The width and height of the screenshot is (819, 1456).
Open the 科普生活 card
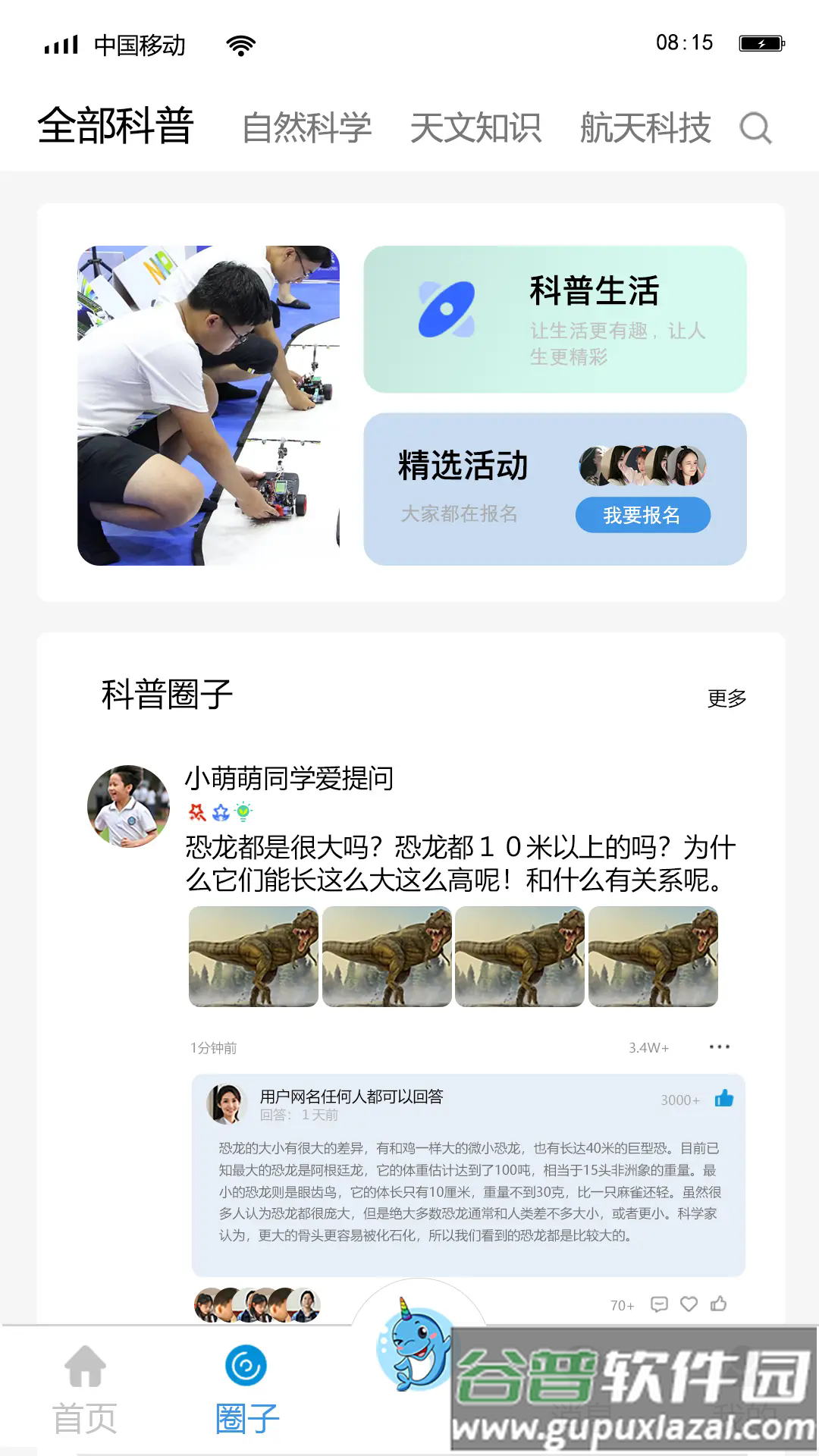click(554, 319)
